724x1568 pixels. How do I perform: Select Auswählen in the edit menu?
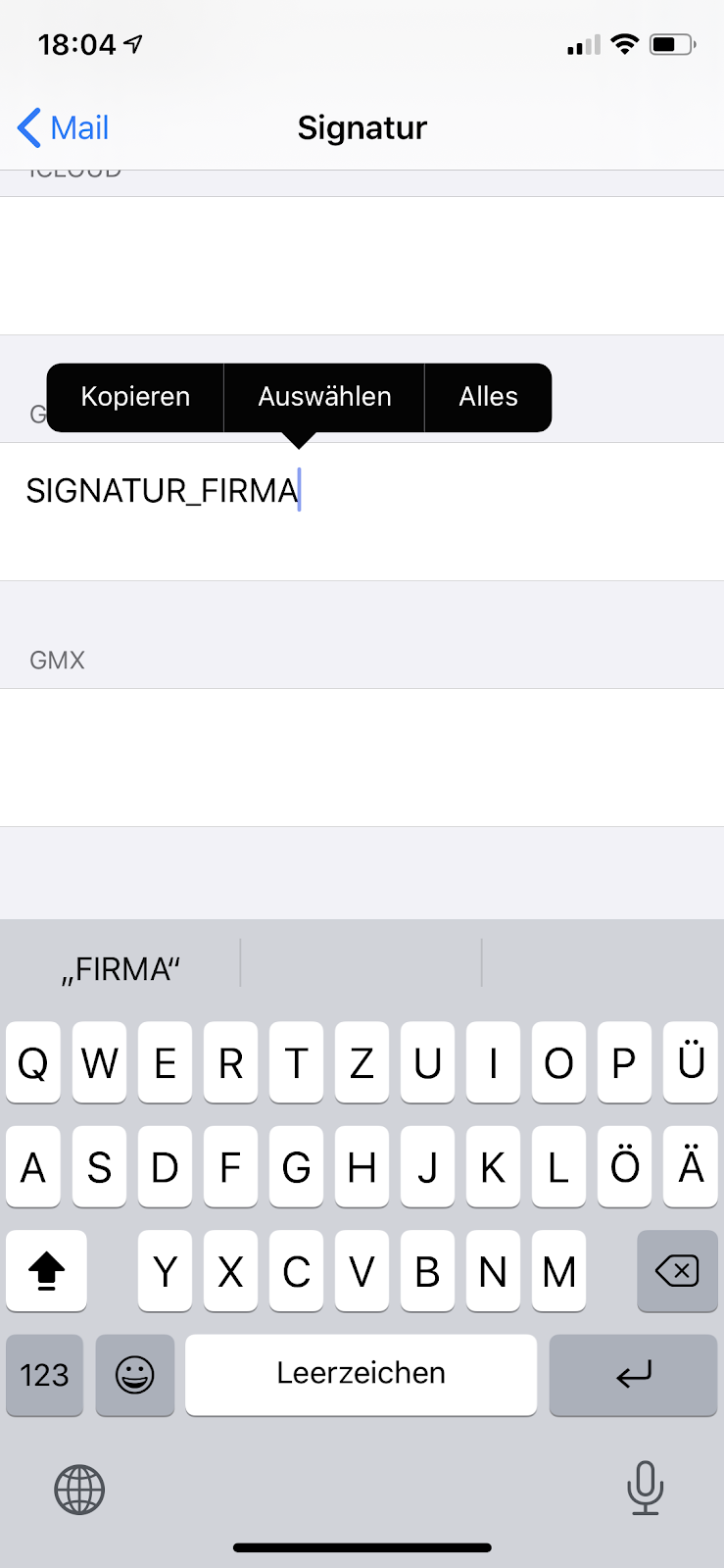coord(324,397)
